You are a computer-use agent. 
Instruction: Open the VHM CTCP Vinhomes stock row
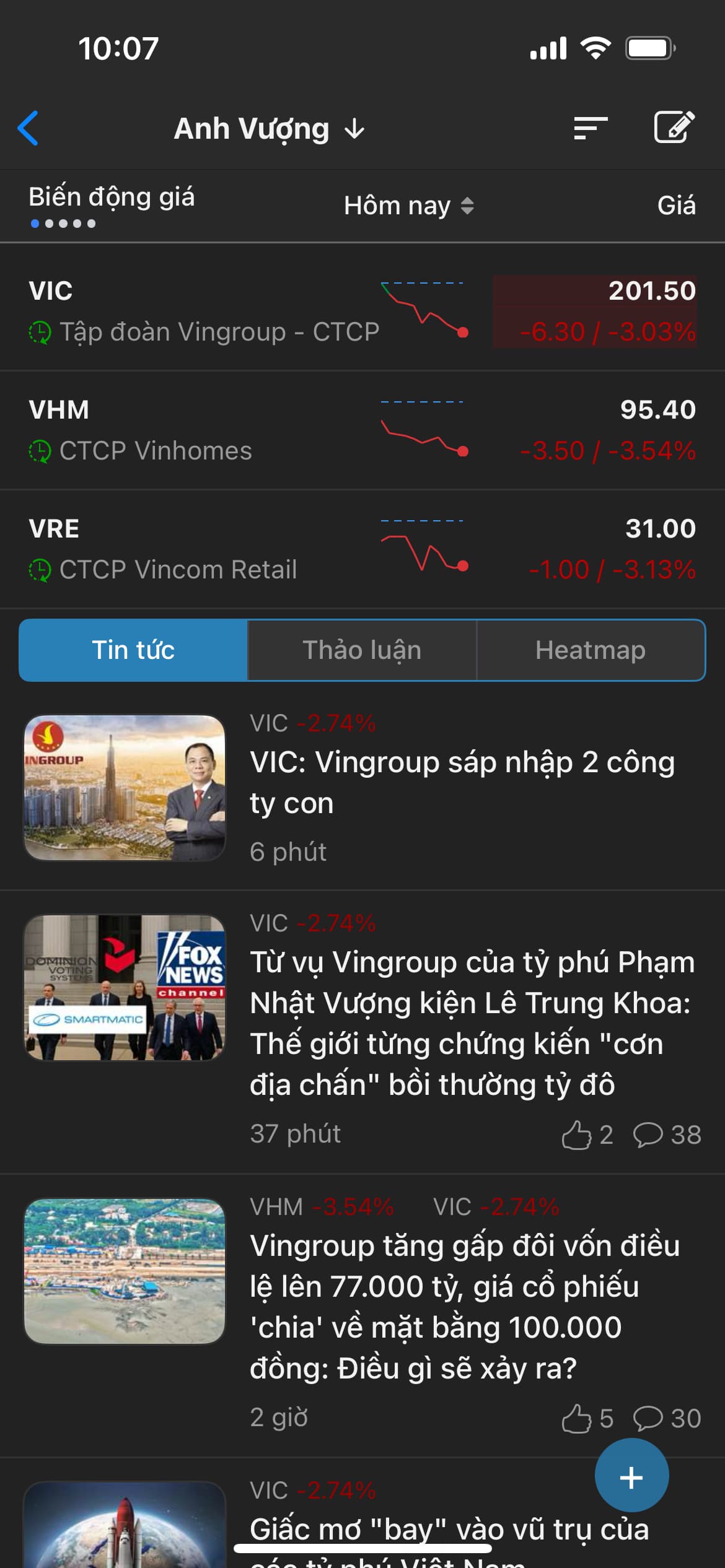click(x=204, y=430)
